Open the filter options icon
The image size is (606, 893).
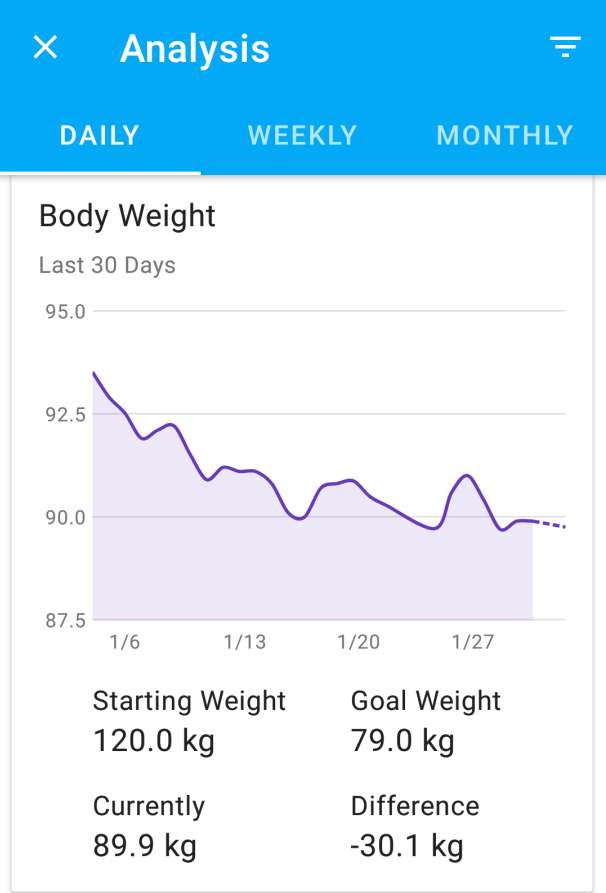[565, 47]
